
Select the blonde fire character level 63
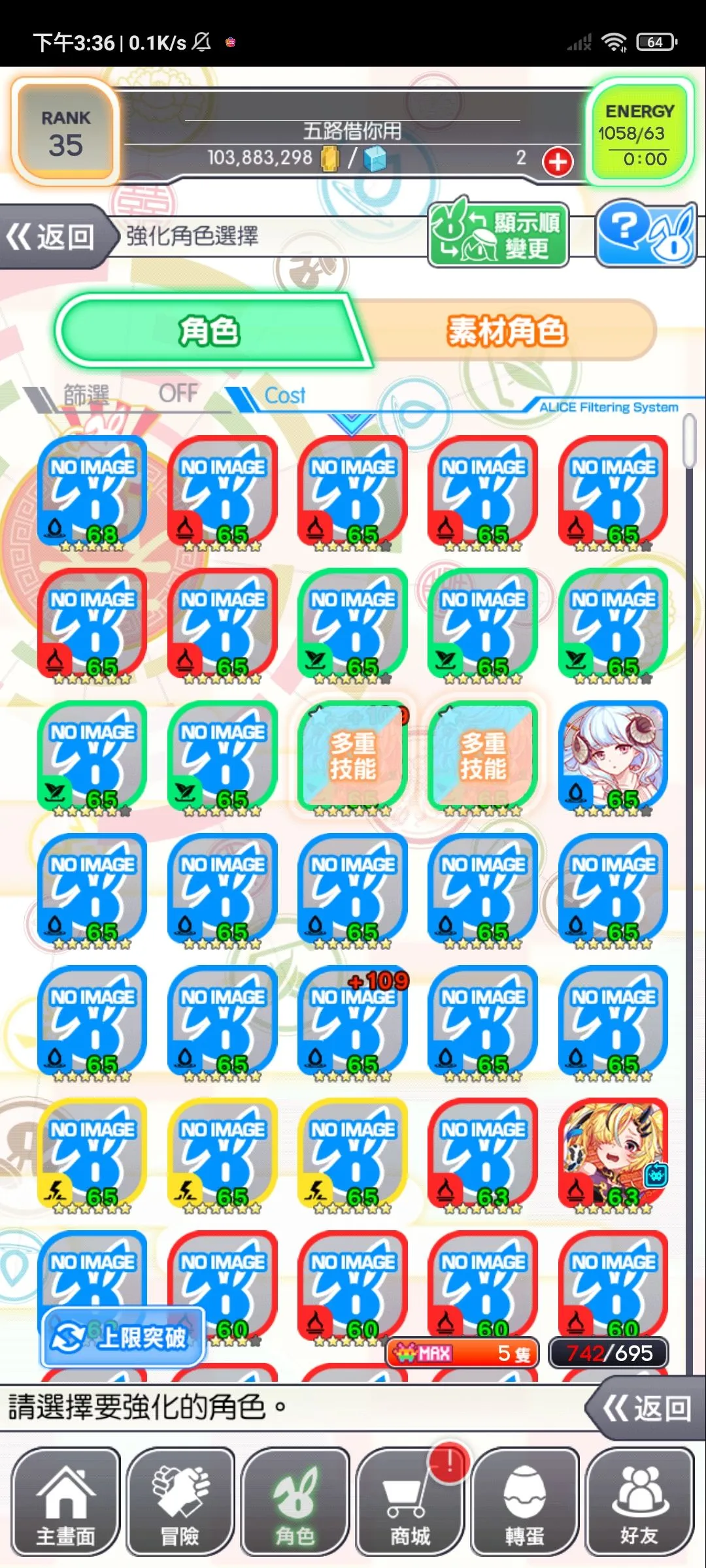point(613,1155)
